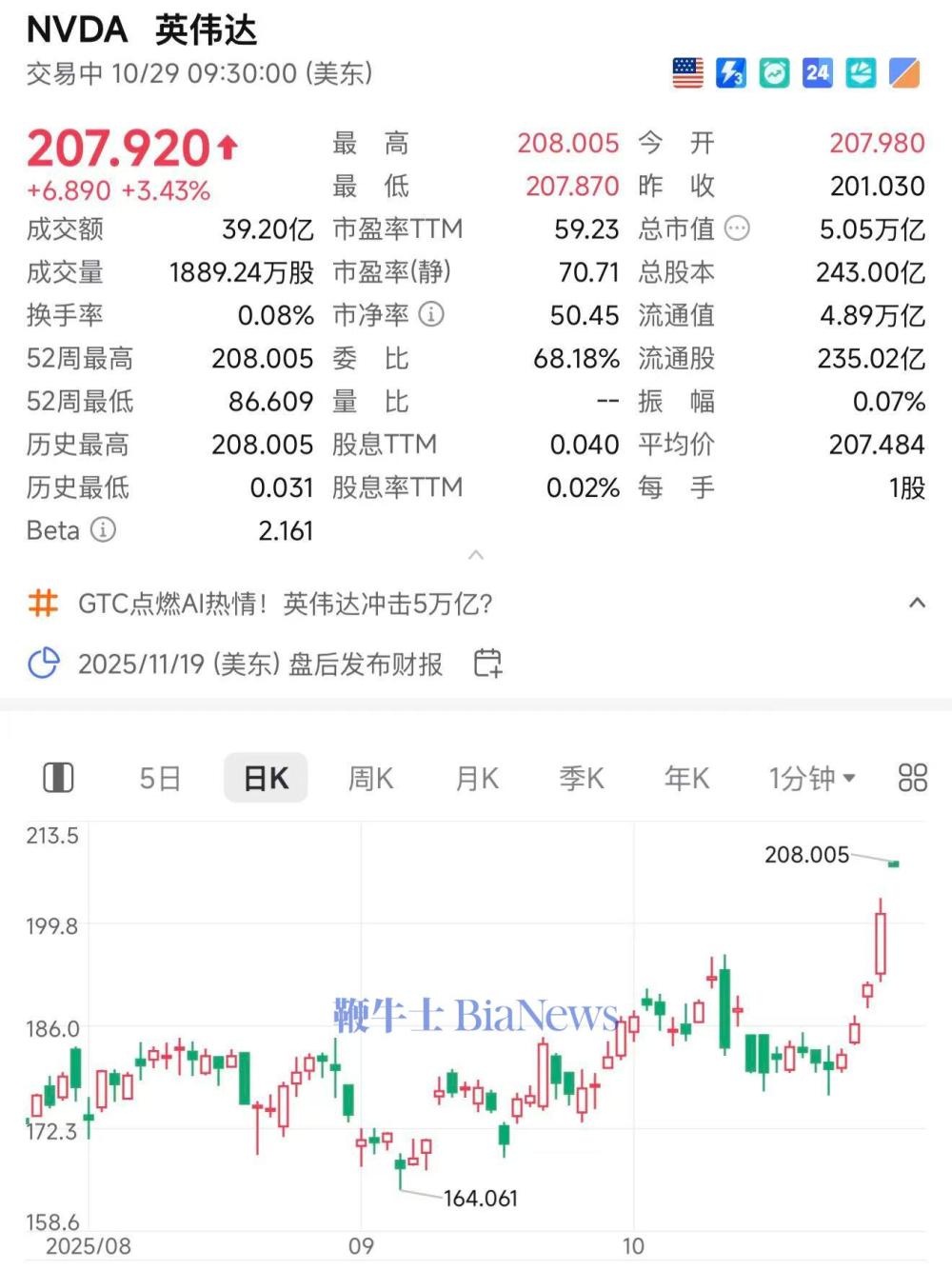Switch to the 季K chart
952x1270 pixels.
pyautogui.click(x=582, y=779)
